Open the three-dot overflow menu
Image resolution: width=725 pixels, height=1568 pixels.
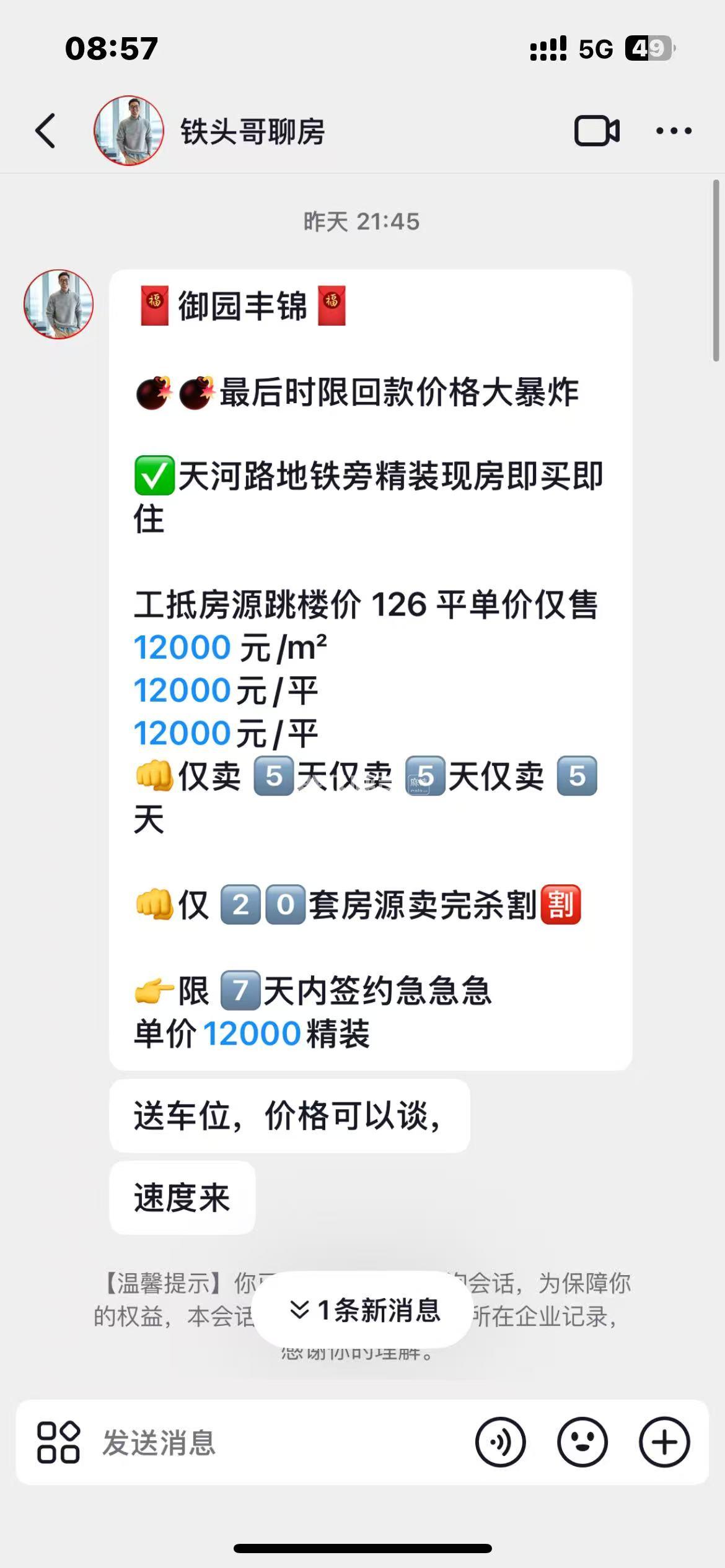pyautogui.click(x=674, y=131)
